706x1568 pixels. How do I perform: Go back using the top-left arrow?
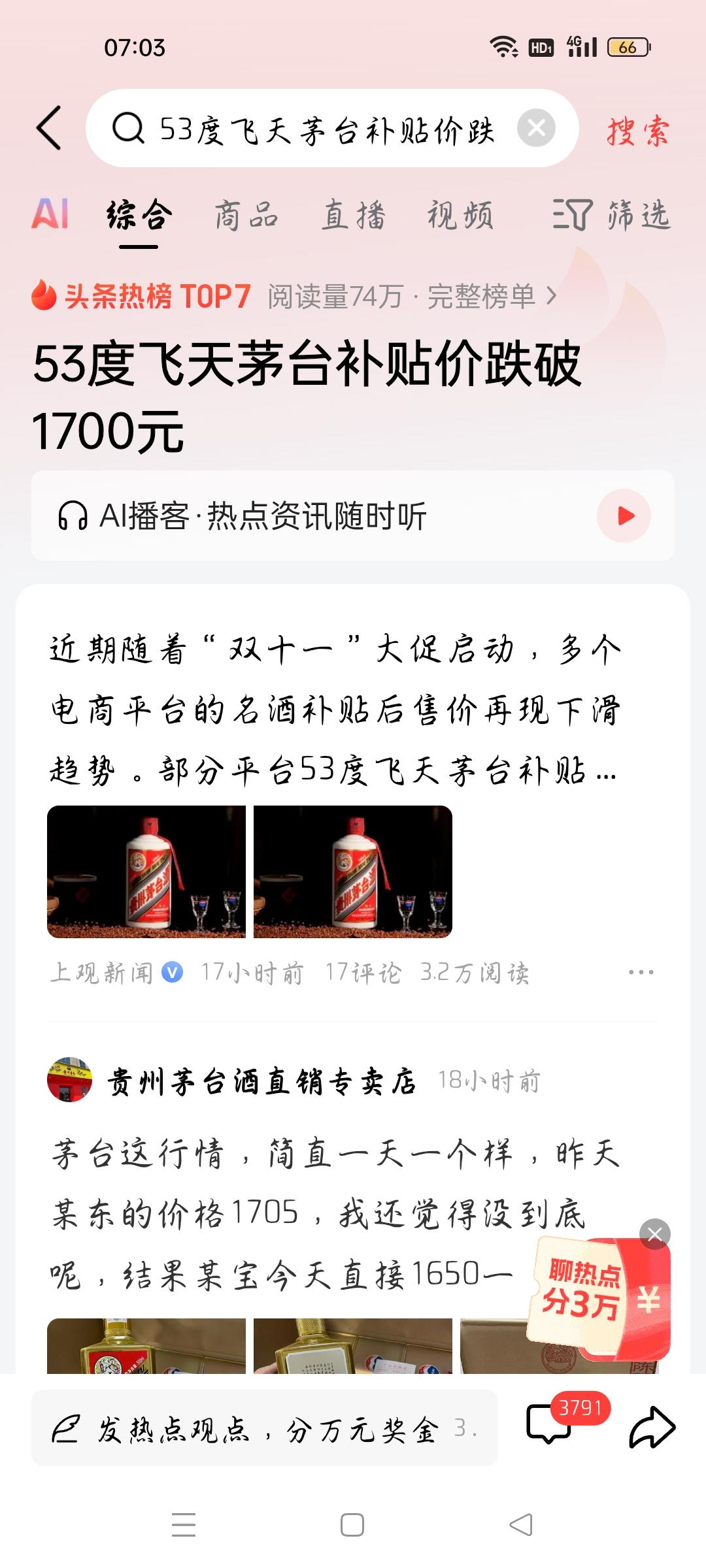[x=50, y=128]
